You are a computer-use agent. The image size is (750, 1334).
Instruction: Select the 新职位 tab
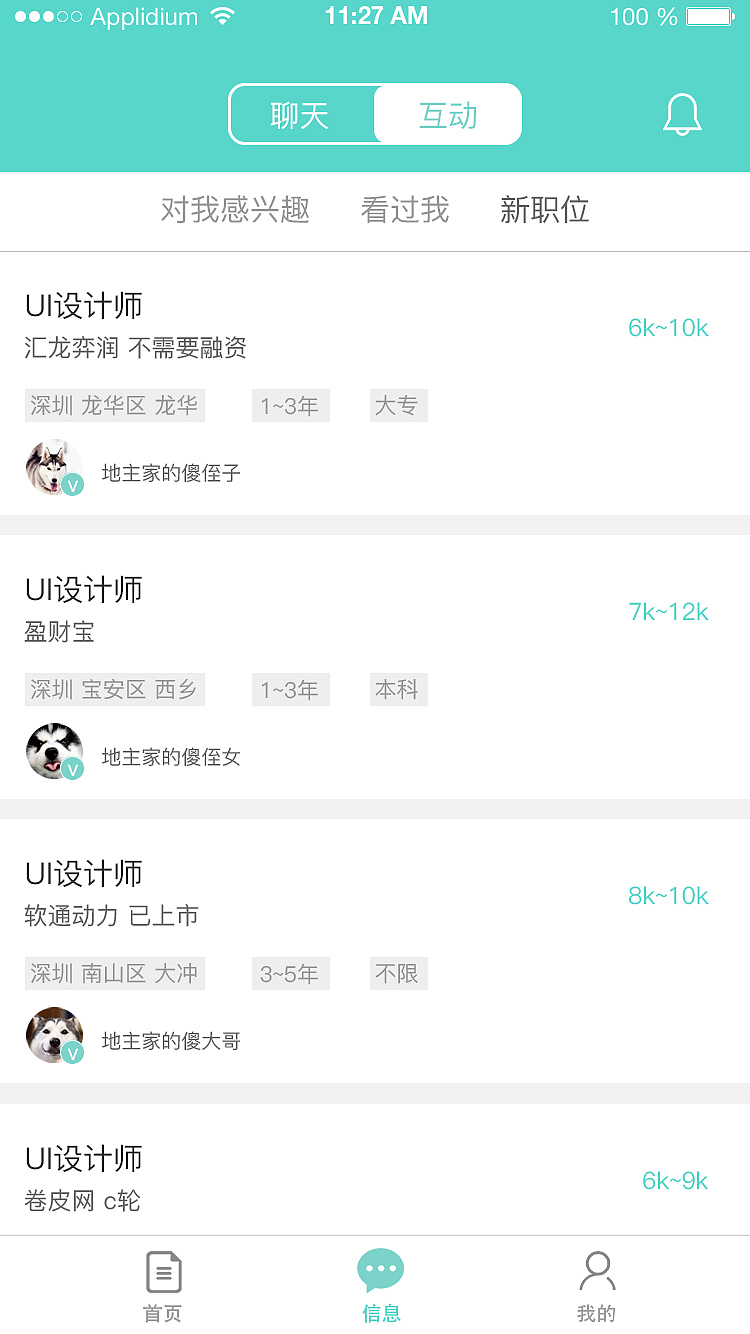click(545, 210)
